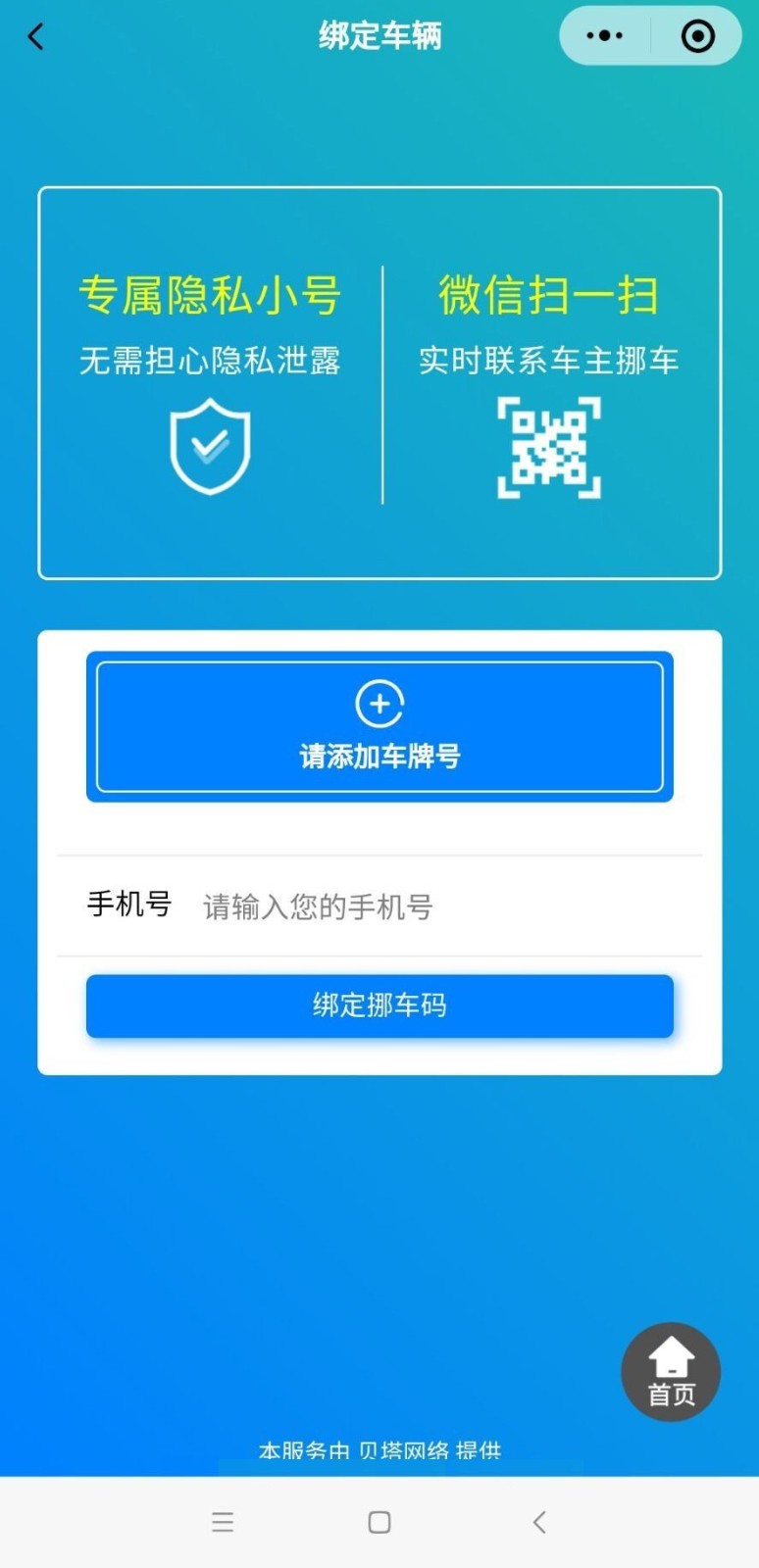Viewport: 759px width, 1568px height.
Task: Close the mini program with the circle icon
Action: 697,36
